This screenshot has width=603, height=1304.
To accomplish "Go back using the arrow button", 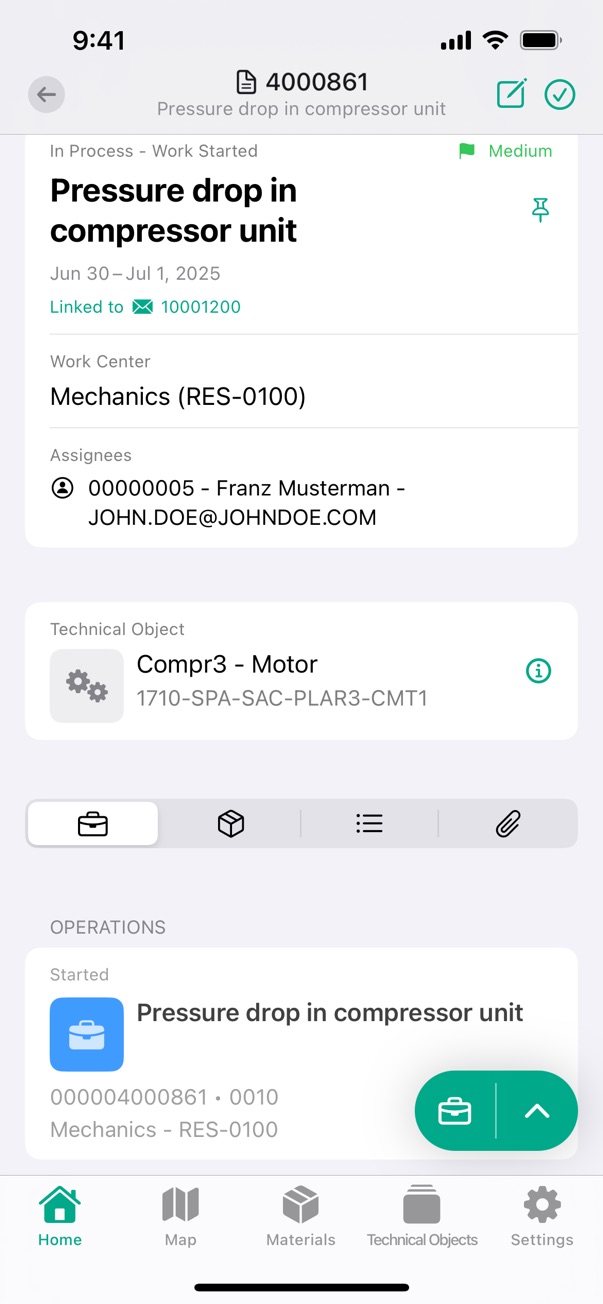I will [x=46, y=95].
